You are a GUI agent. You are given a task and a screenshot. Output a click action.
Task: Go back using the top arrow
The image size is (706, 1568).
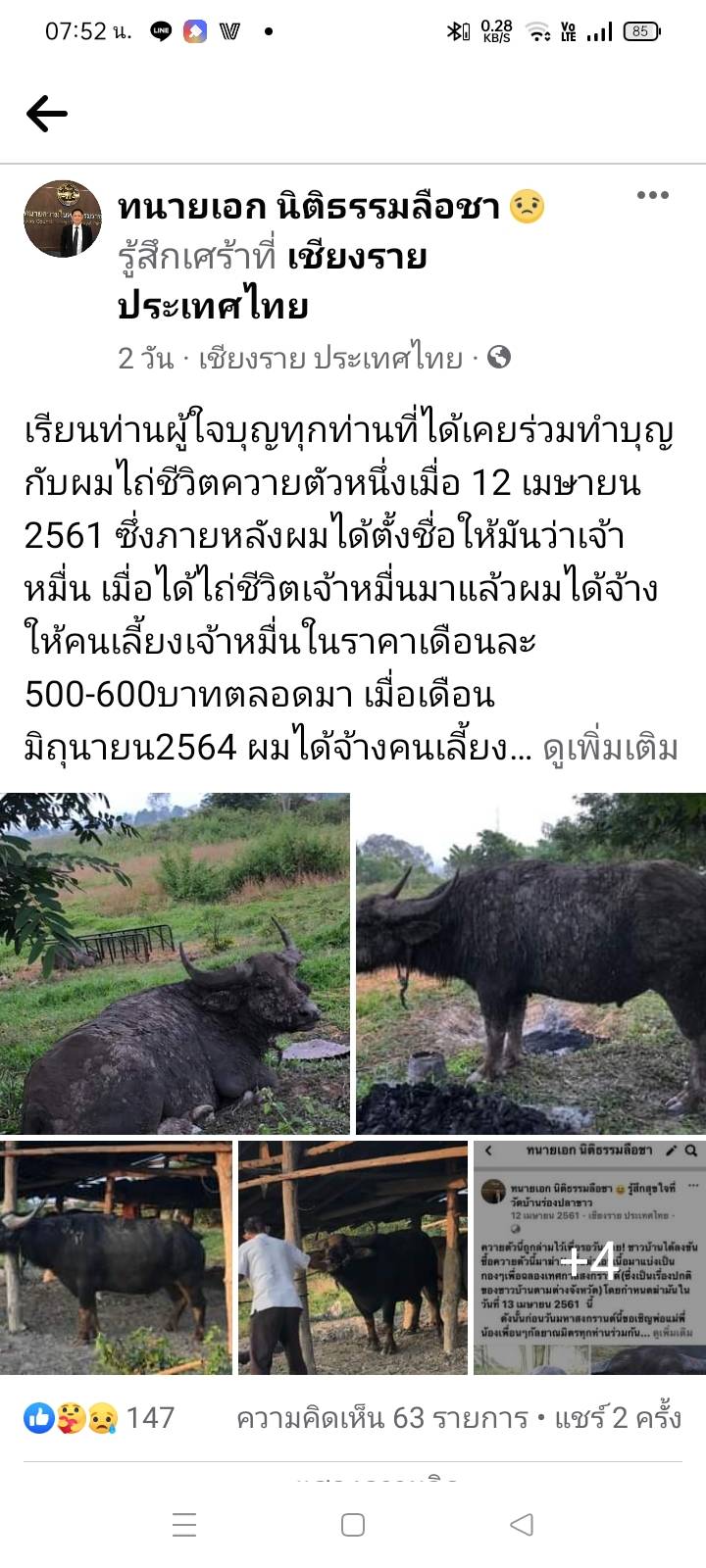(46, 115)
